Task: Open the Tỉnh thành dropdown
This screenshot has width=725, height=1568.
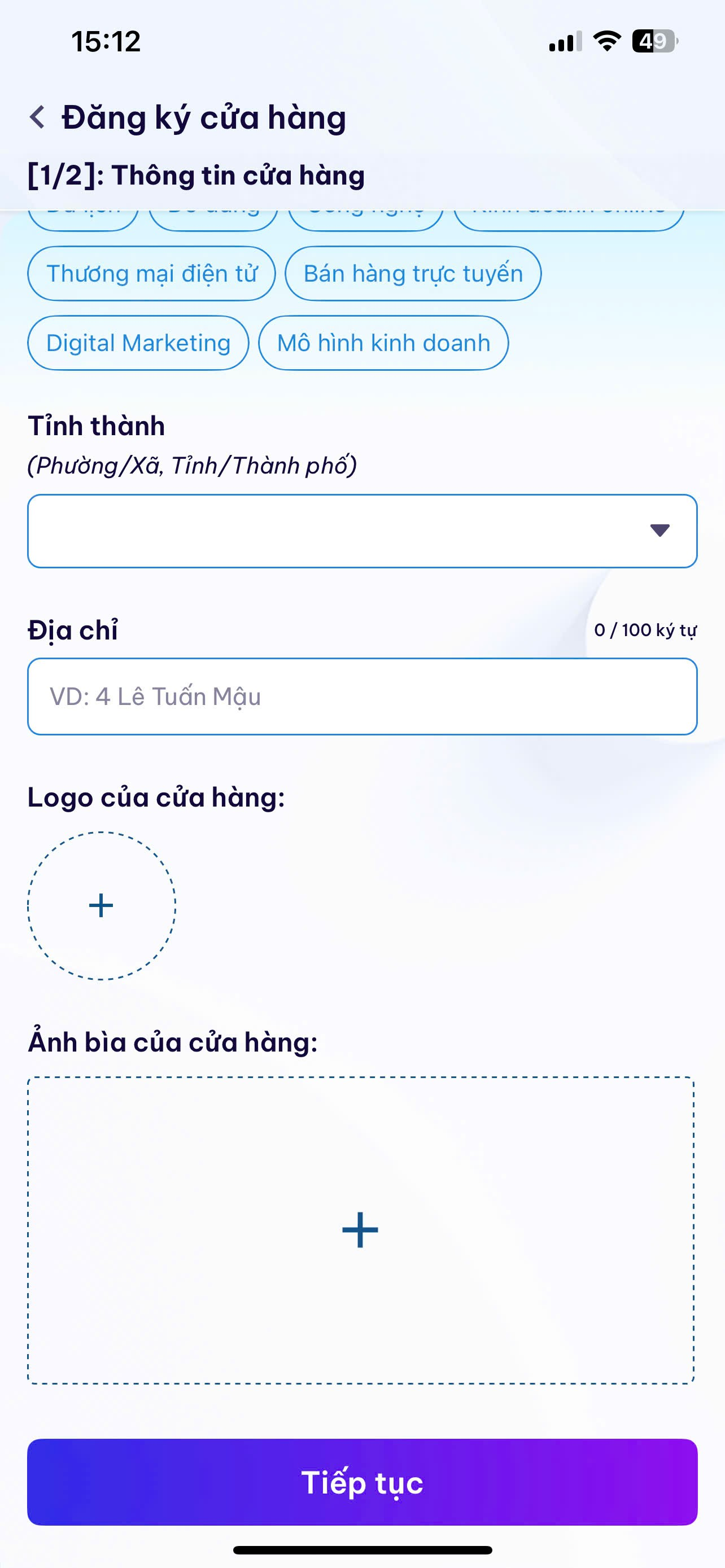Action: (x=362, y=531)
